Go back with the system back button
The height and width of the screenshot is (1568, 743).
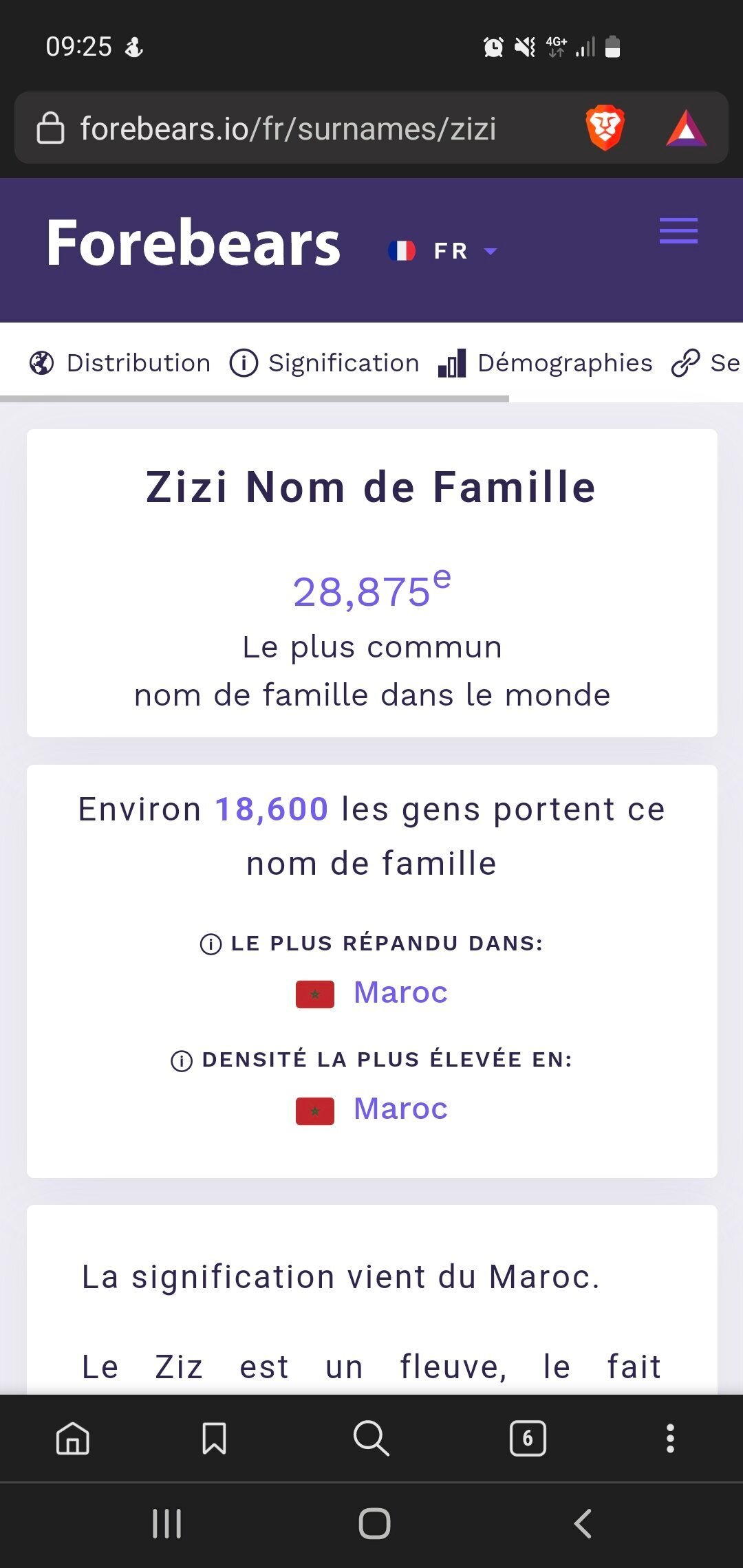point(583,1524)
